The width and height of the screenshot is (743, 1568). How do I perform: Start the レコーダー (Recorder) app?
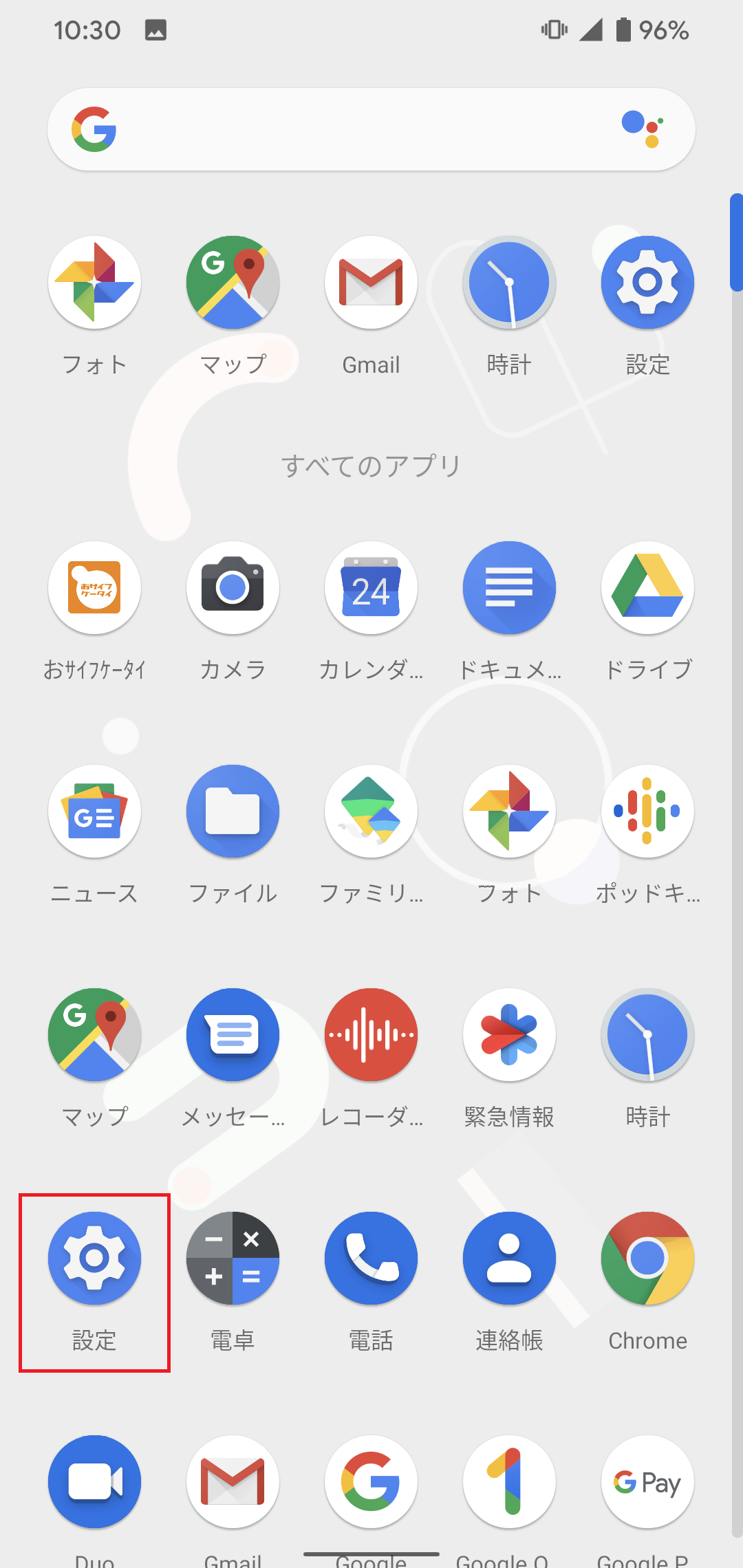point(371,1035)
